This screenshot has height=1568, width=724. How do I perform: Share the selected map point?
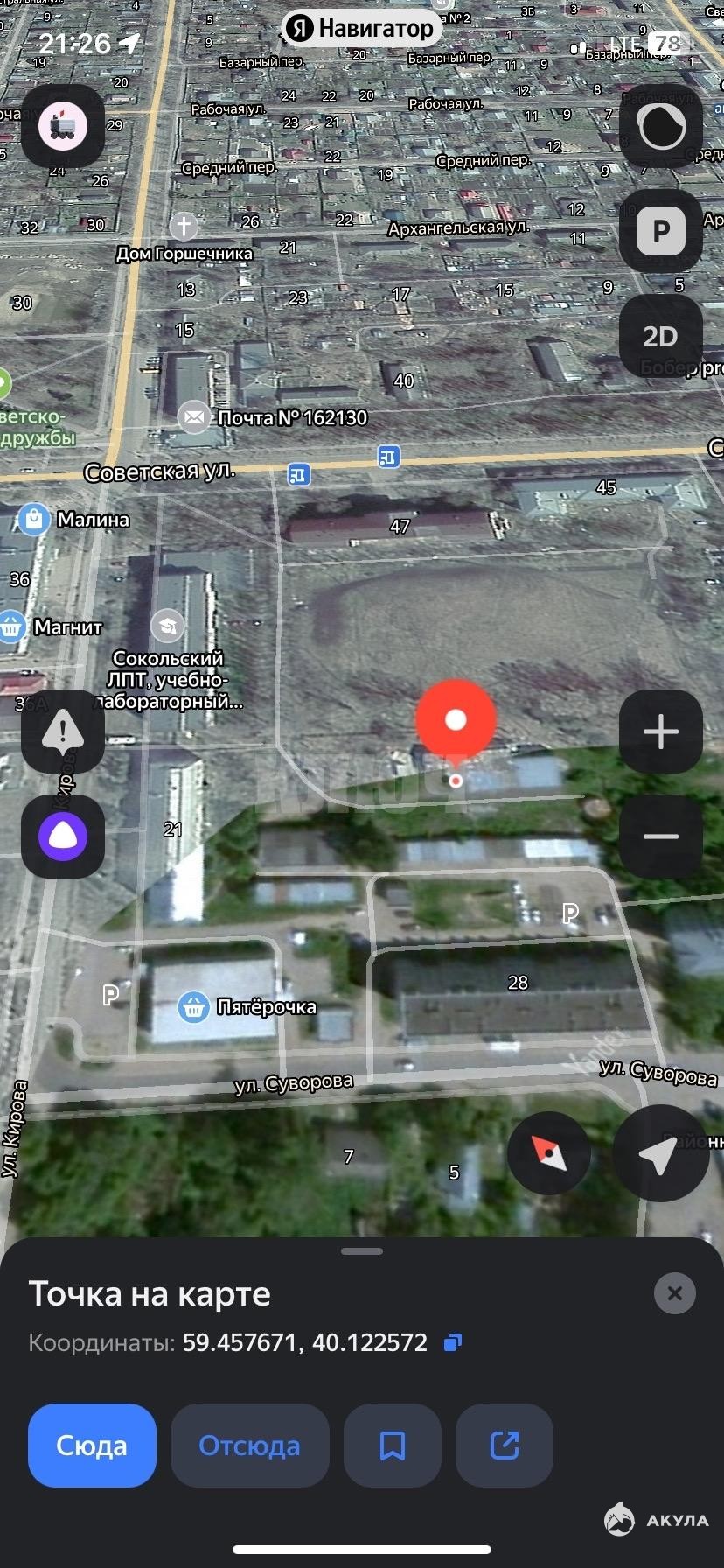504,1445
